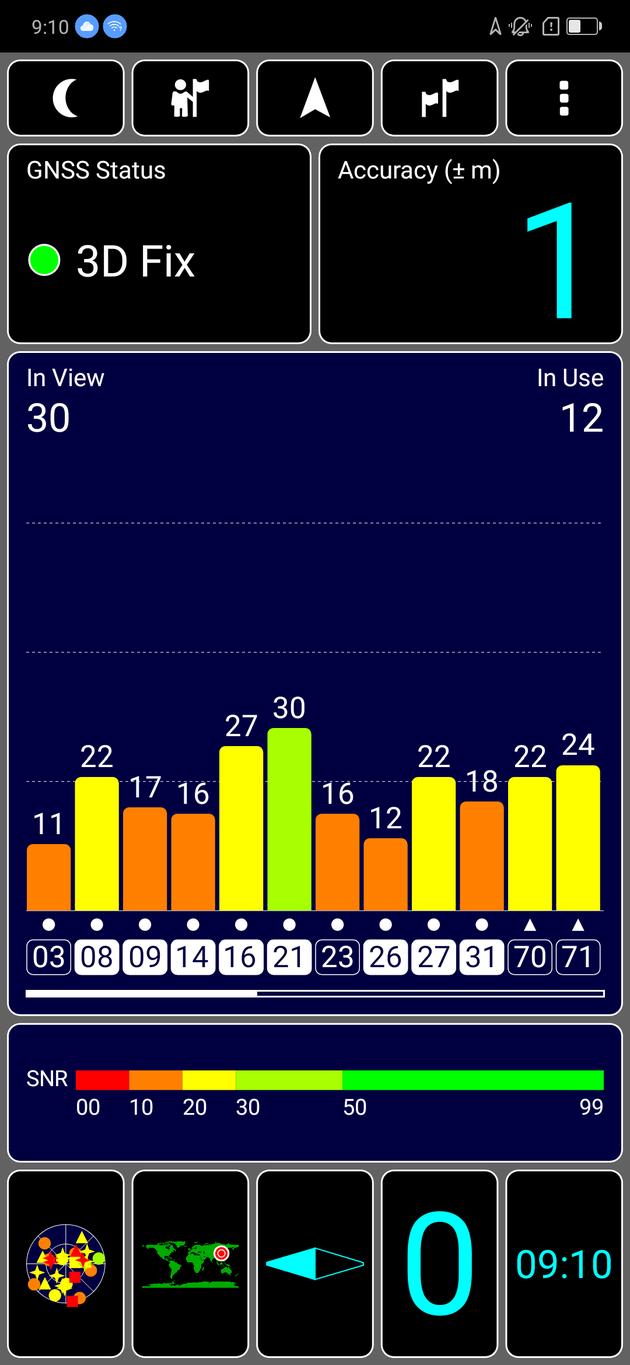Open the speed tile showing 0
The width and height of the screenshot is (630, 1365).
[439, 1263]
